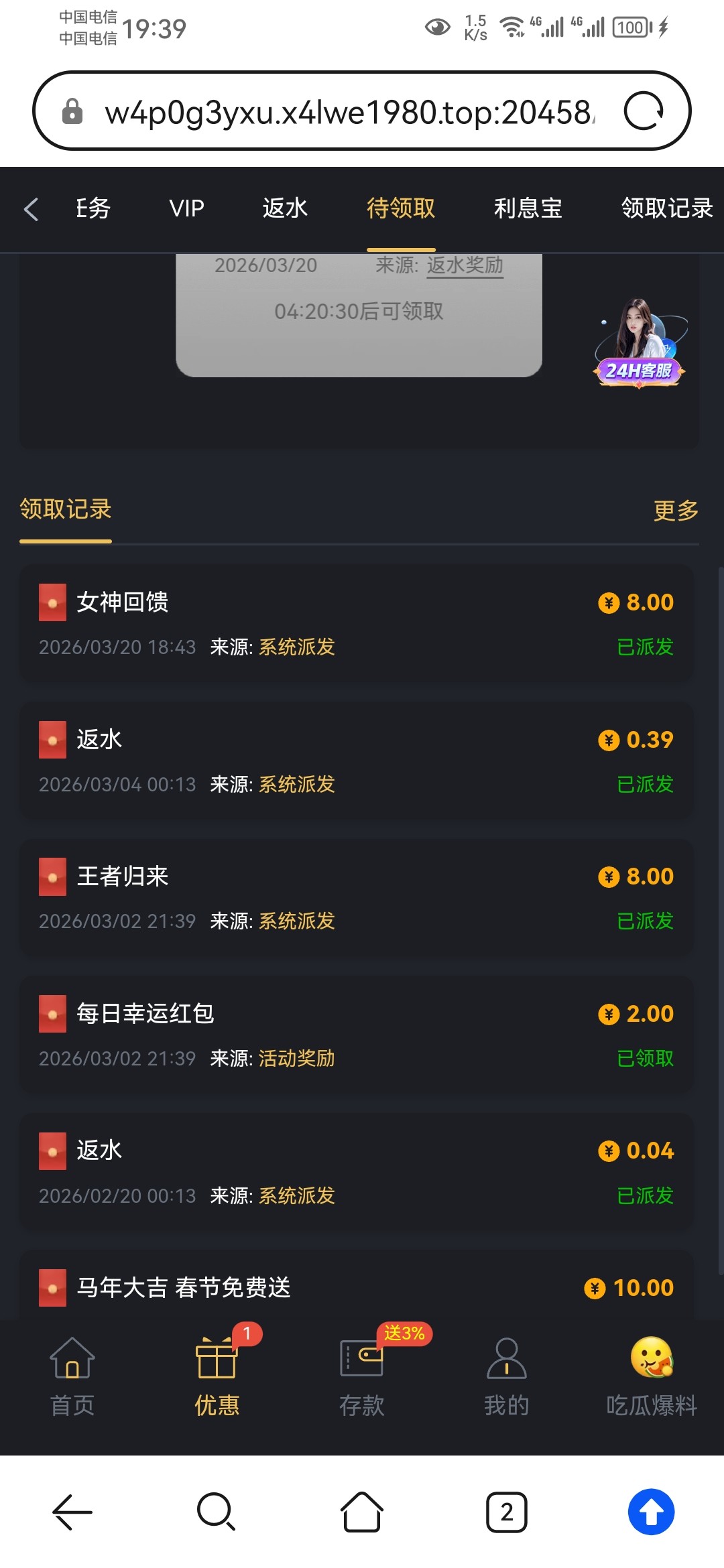Tap the browser back arrow
This screenshot has width=724, height=1568.
pyautogui.click(x=72, y=1512)
